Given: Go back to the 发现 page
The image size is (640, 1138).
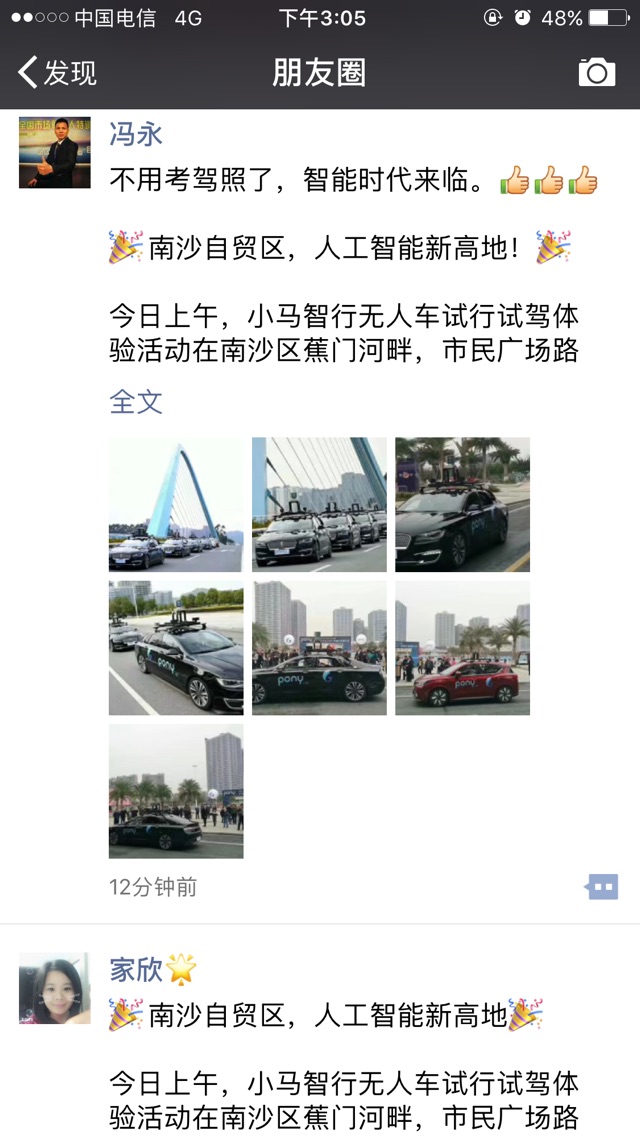Looking at the screenshot, I should pyautogui.click(x=58, y=73).
